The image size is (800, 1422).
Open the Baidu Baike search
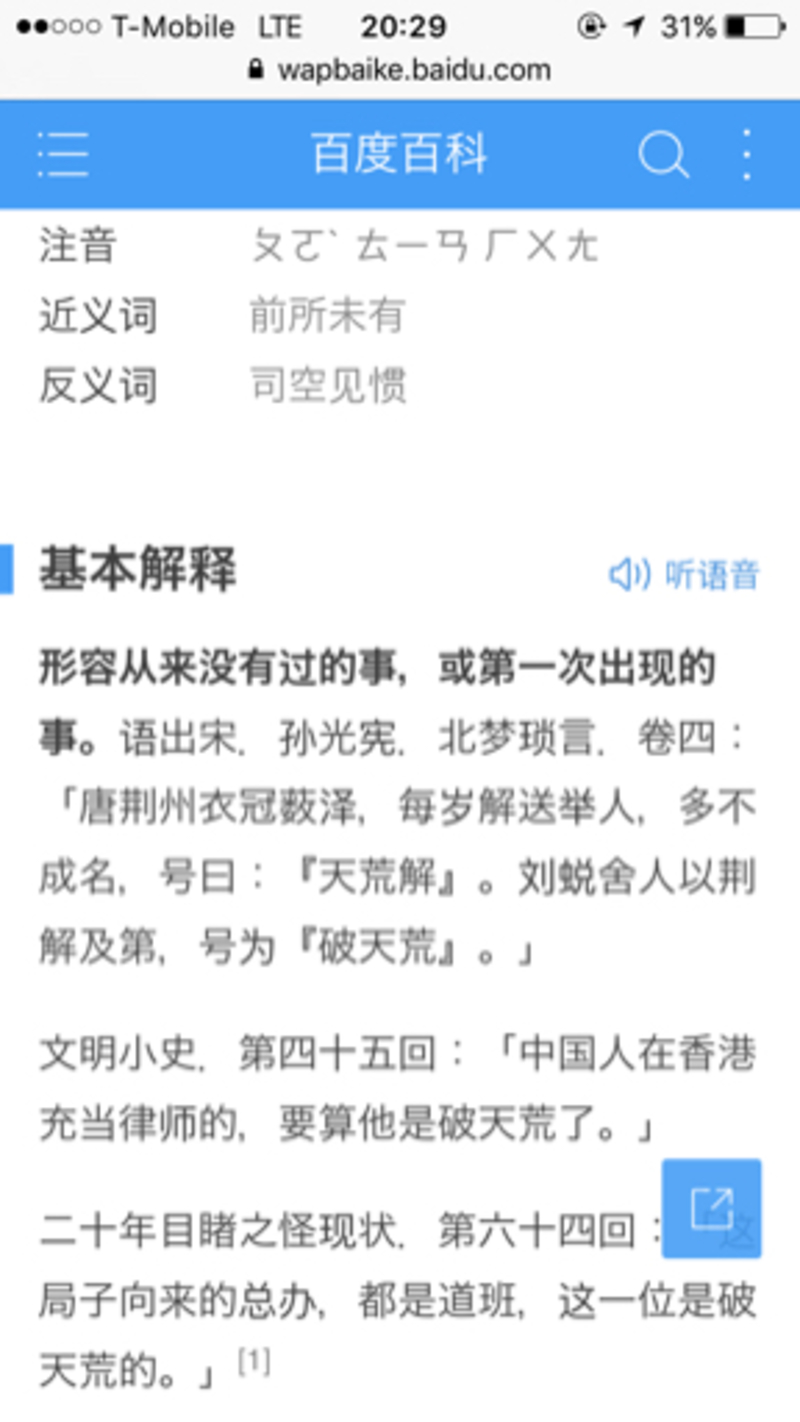[x=662, y=155]
